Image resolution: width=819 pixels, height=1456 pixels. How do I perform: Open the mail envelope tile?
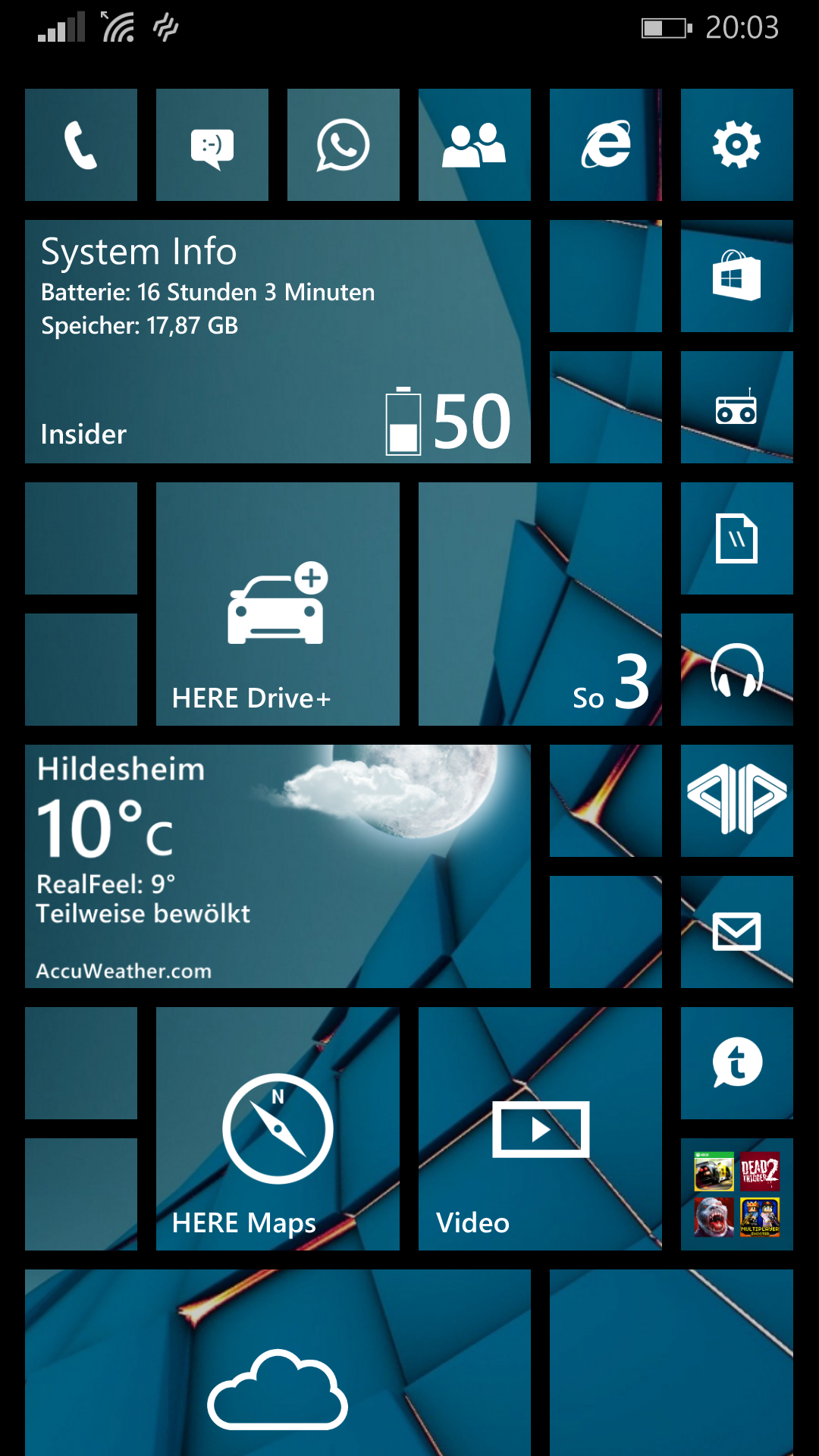point(737,932)
